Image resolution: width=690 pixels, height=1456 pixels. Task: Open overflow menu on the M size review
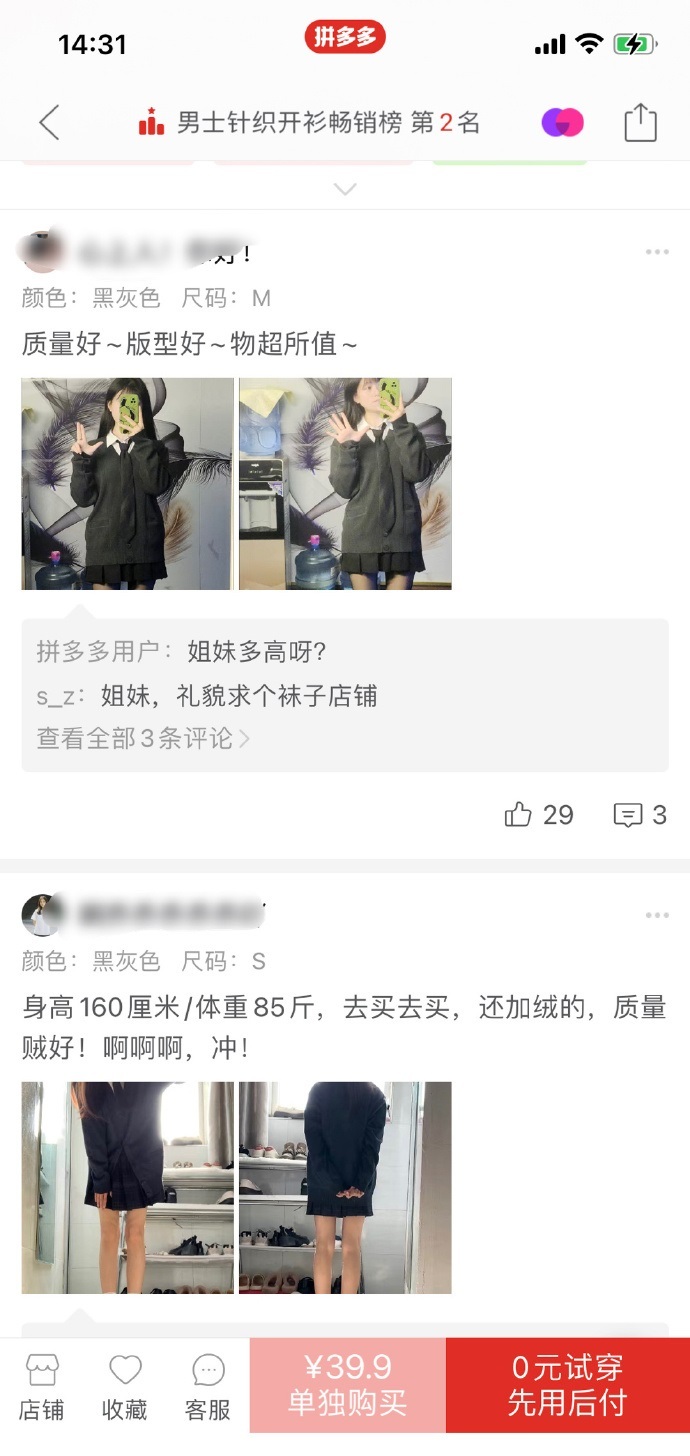tap(657, 252)
